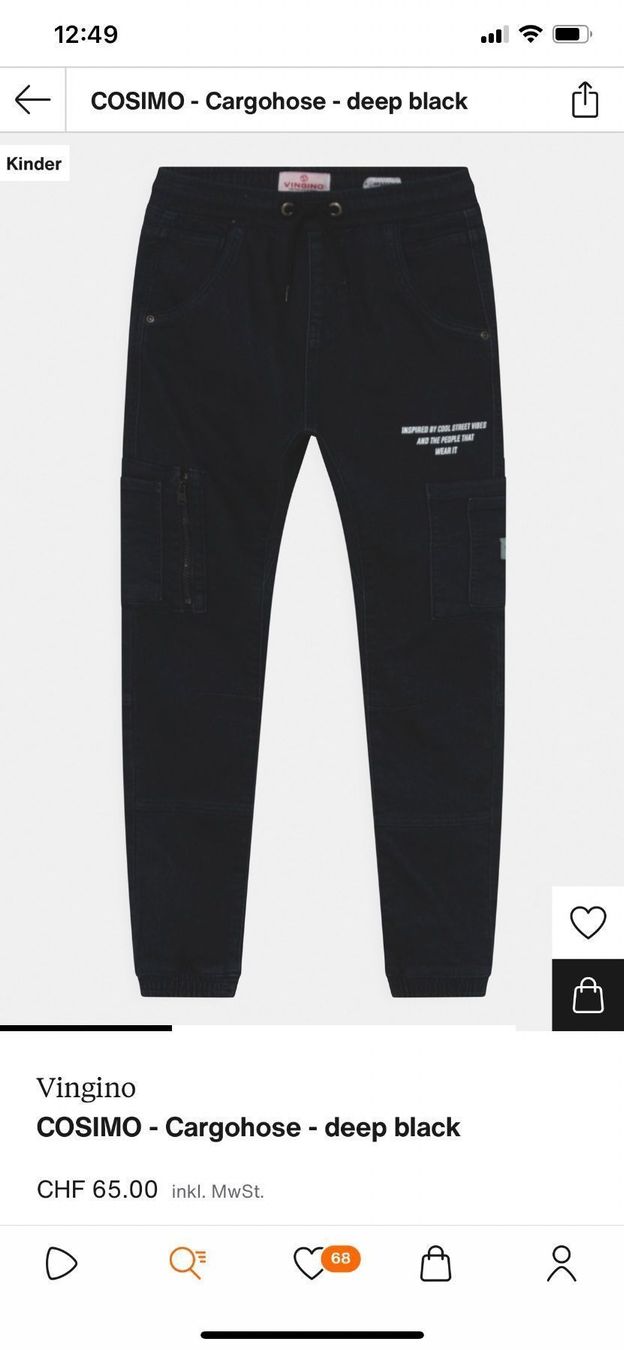624x1350 pixels.
Task: Add the pants to the wishlist heart
Action: (588, 923)
